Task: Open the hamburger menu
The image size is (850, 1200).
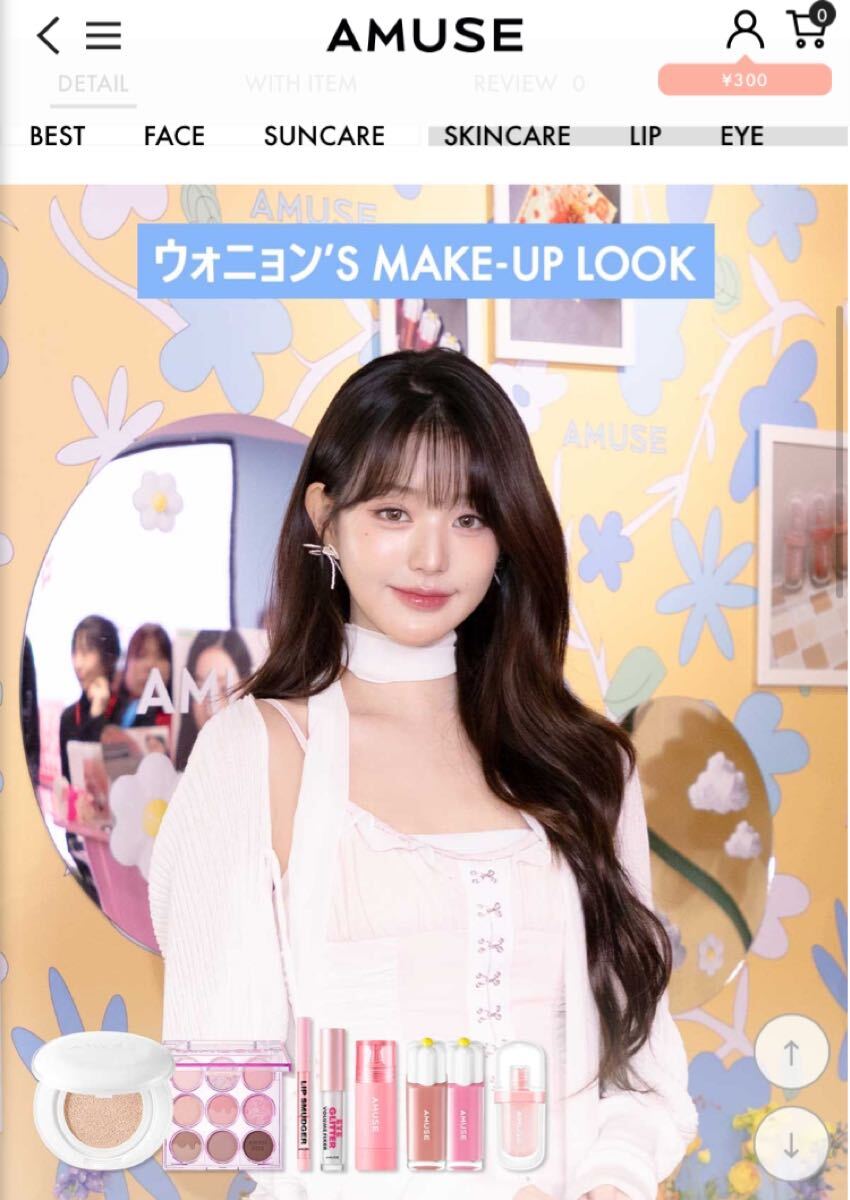Action: tap(103, 36)
